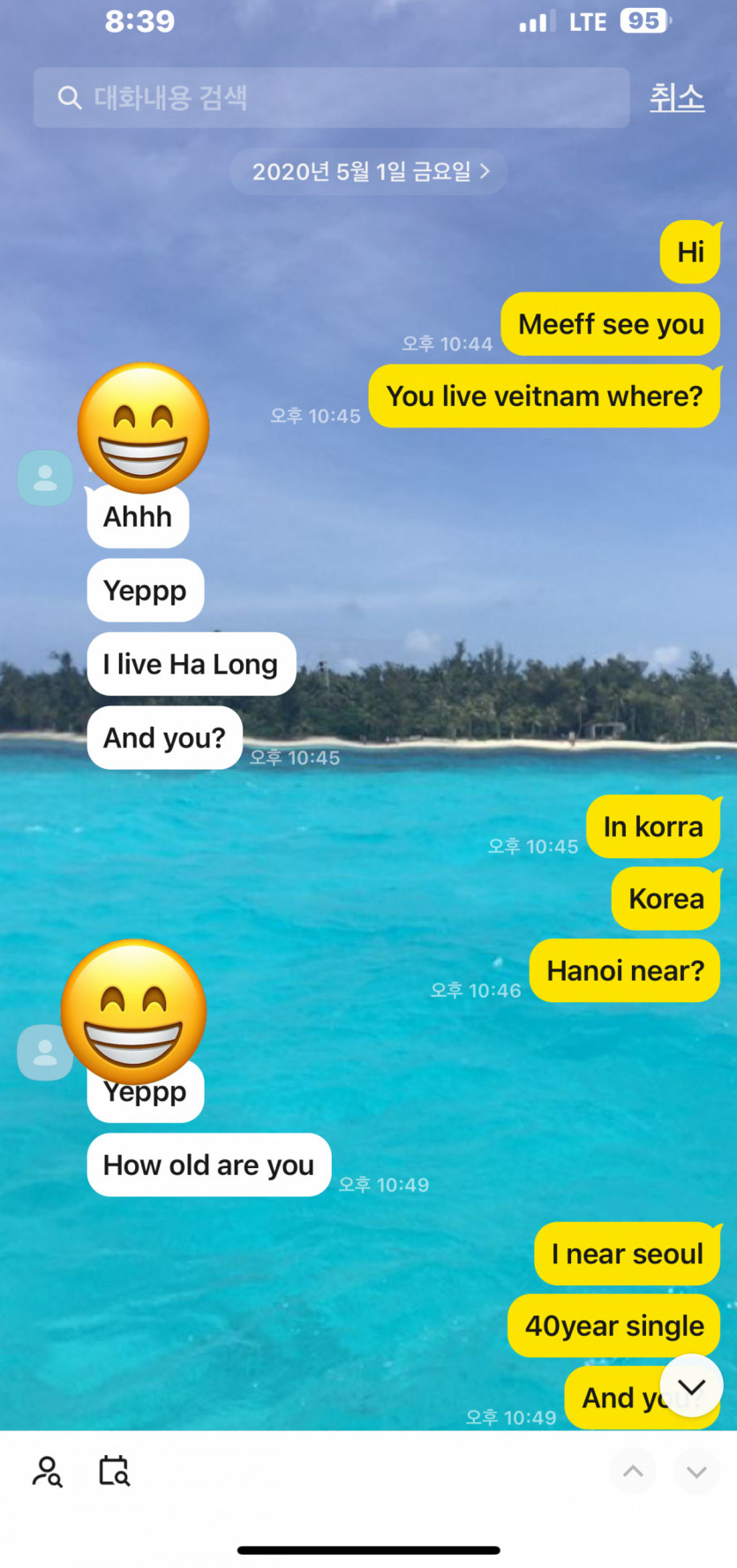Tap the chat search field
The width and height of the screenshot is (737, 1568).
point(331,98)
